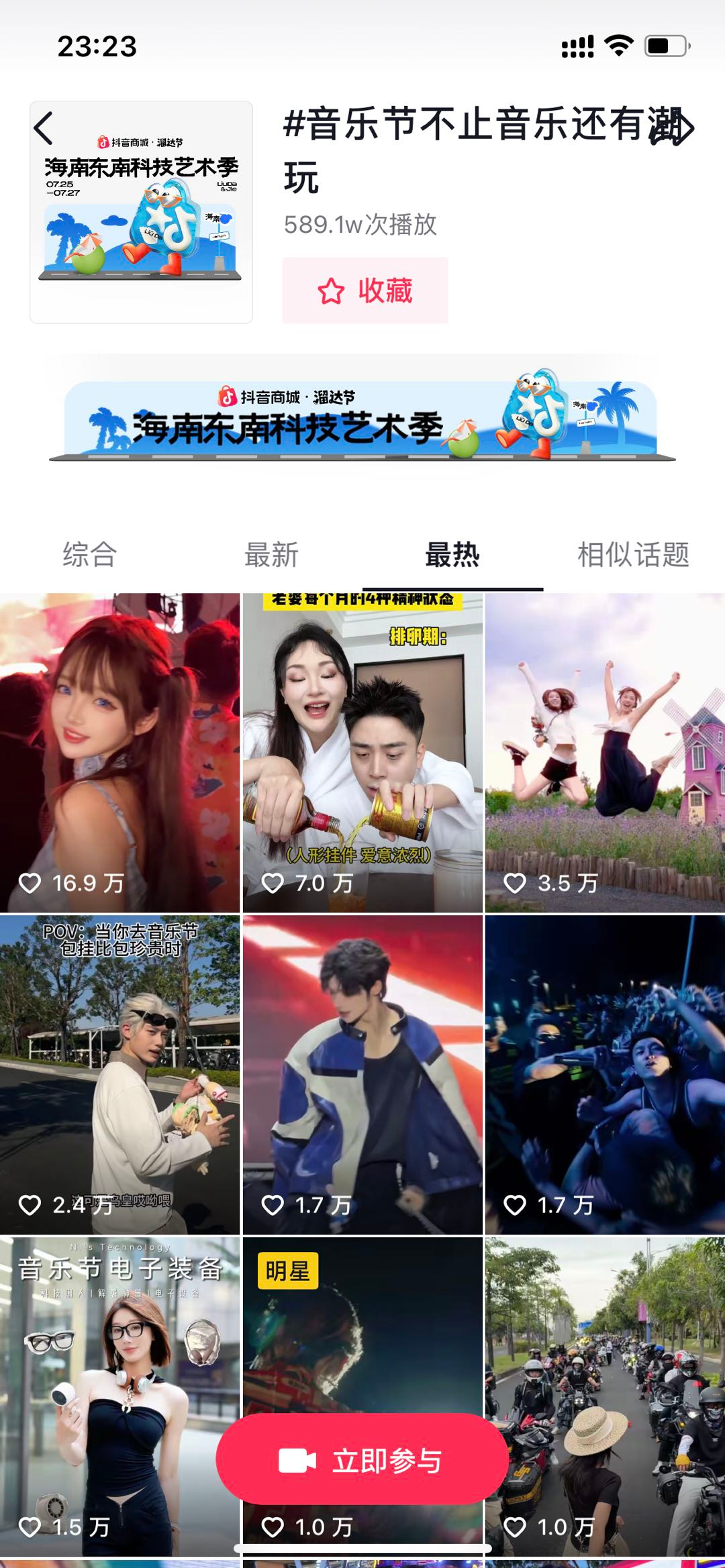This screenshot has width=725, height=1568.
Task: Open the video with 16.9万 likes
Action: 119,751
